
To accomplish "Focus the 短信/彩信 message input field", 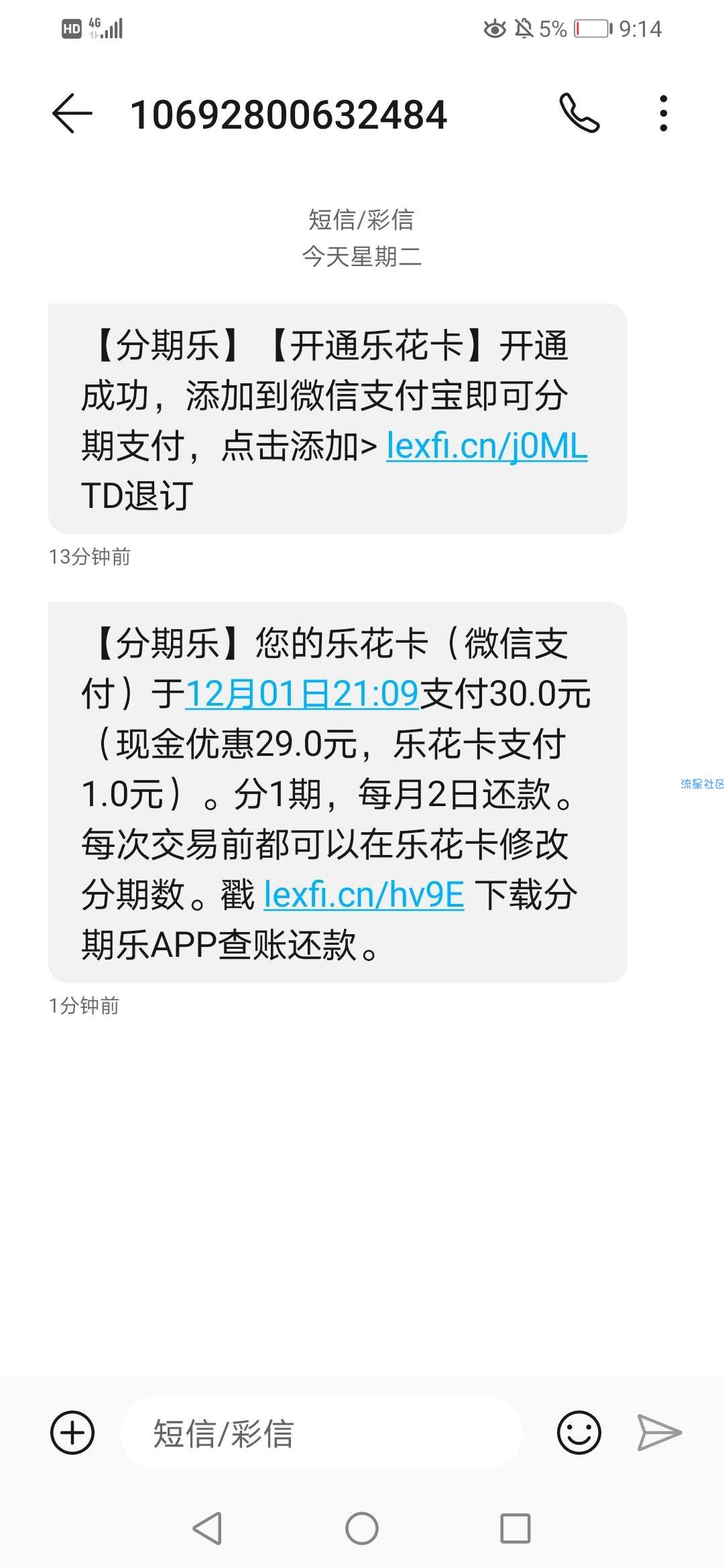I will [x=322, y=1433].
